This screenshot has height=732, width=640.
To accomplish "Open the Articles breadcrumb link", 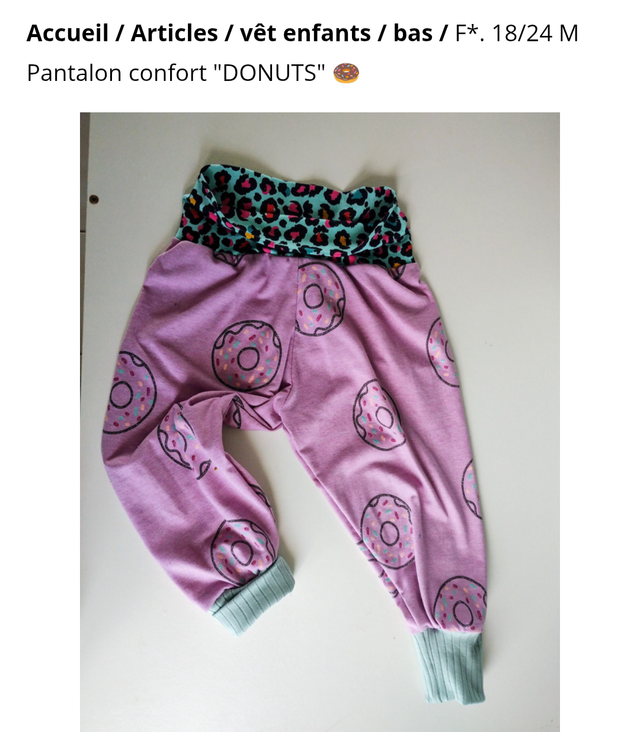I will point(167,33).
